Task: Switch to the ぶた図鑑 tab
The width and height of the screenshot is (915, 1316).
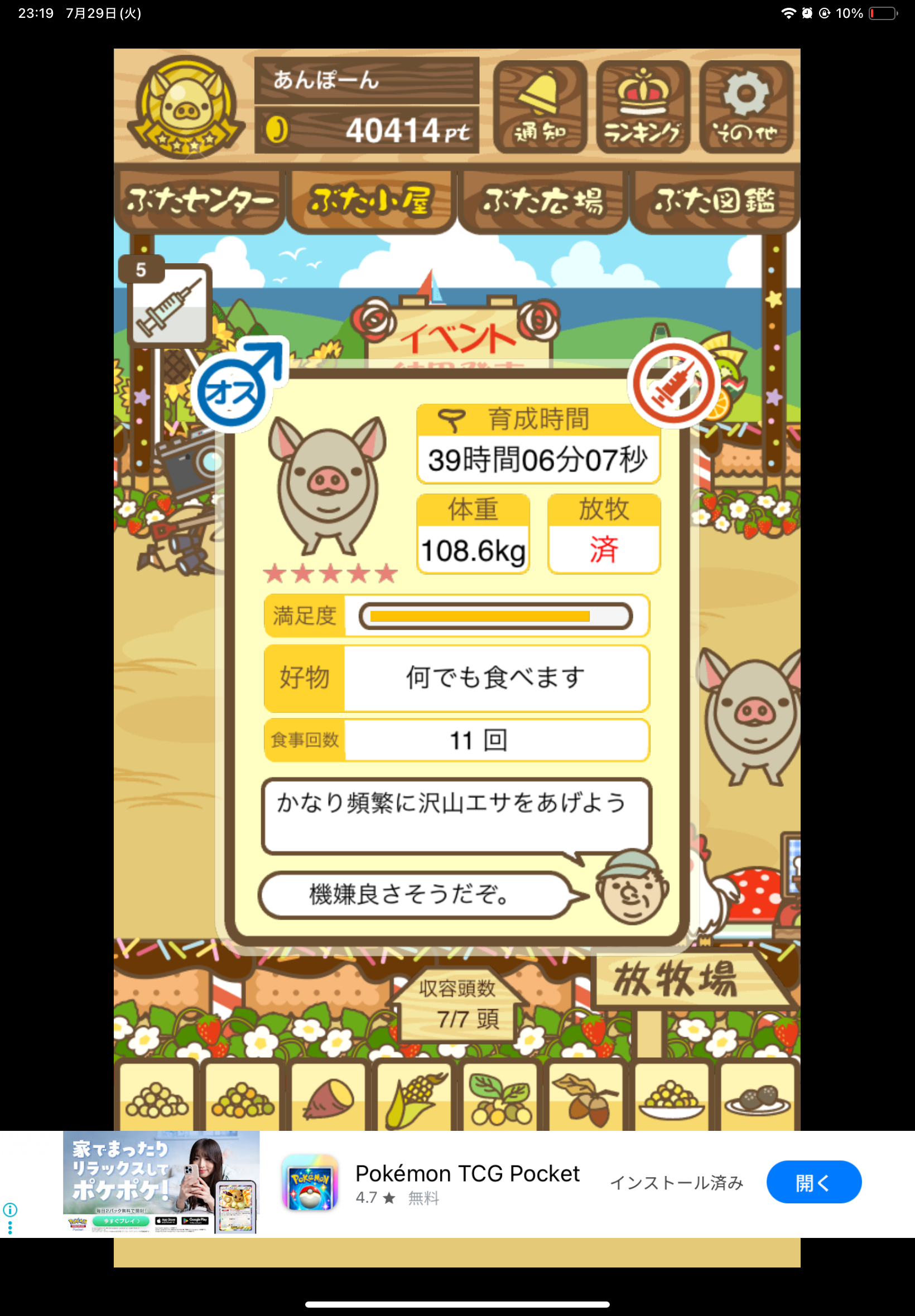Action: (x=714, y=201)
